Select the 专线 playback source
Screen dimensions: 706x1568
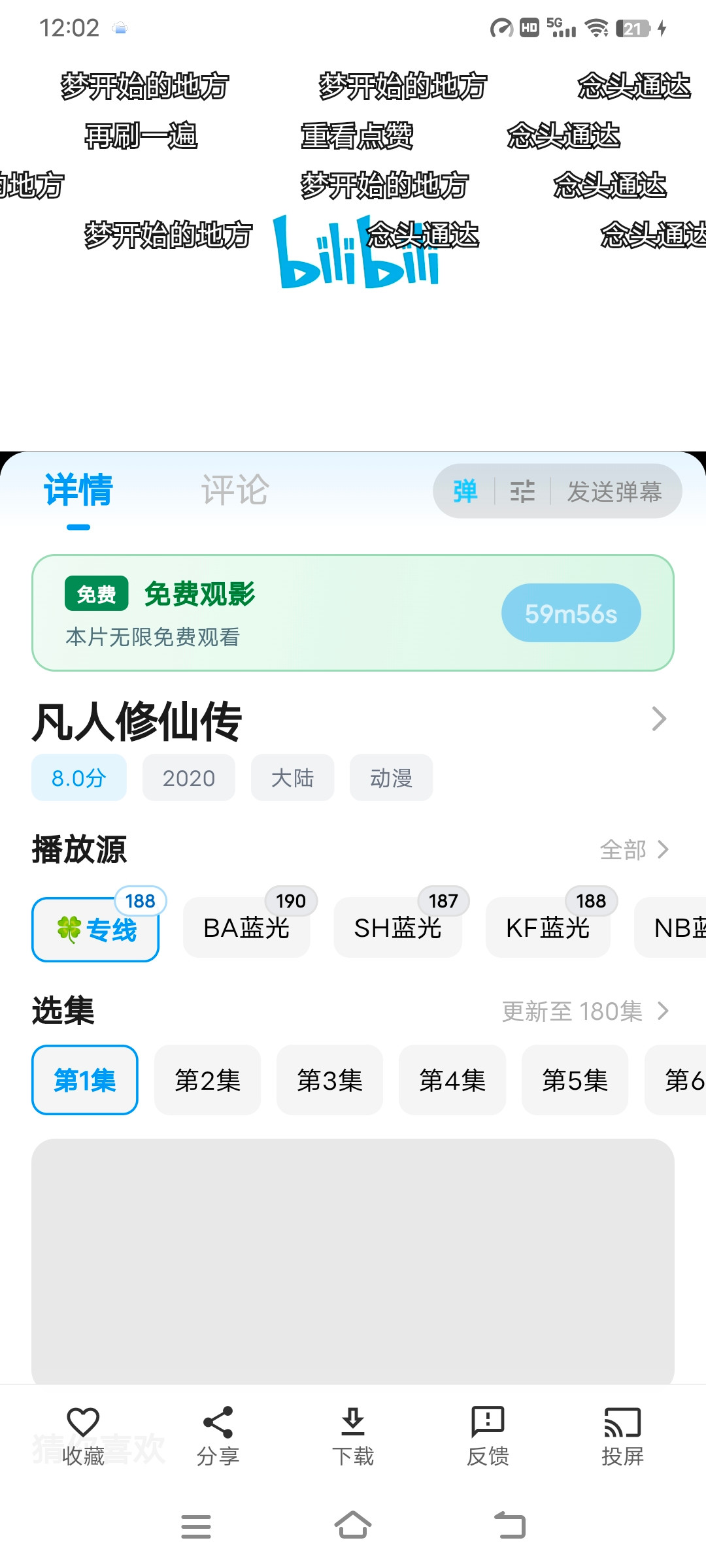pyautogui.click(x=95, y=929)
